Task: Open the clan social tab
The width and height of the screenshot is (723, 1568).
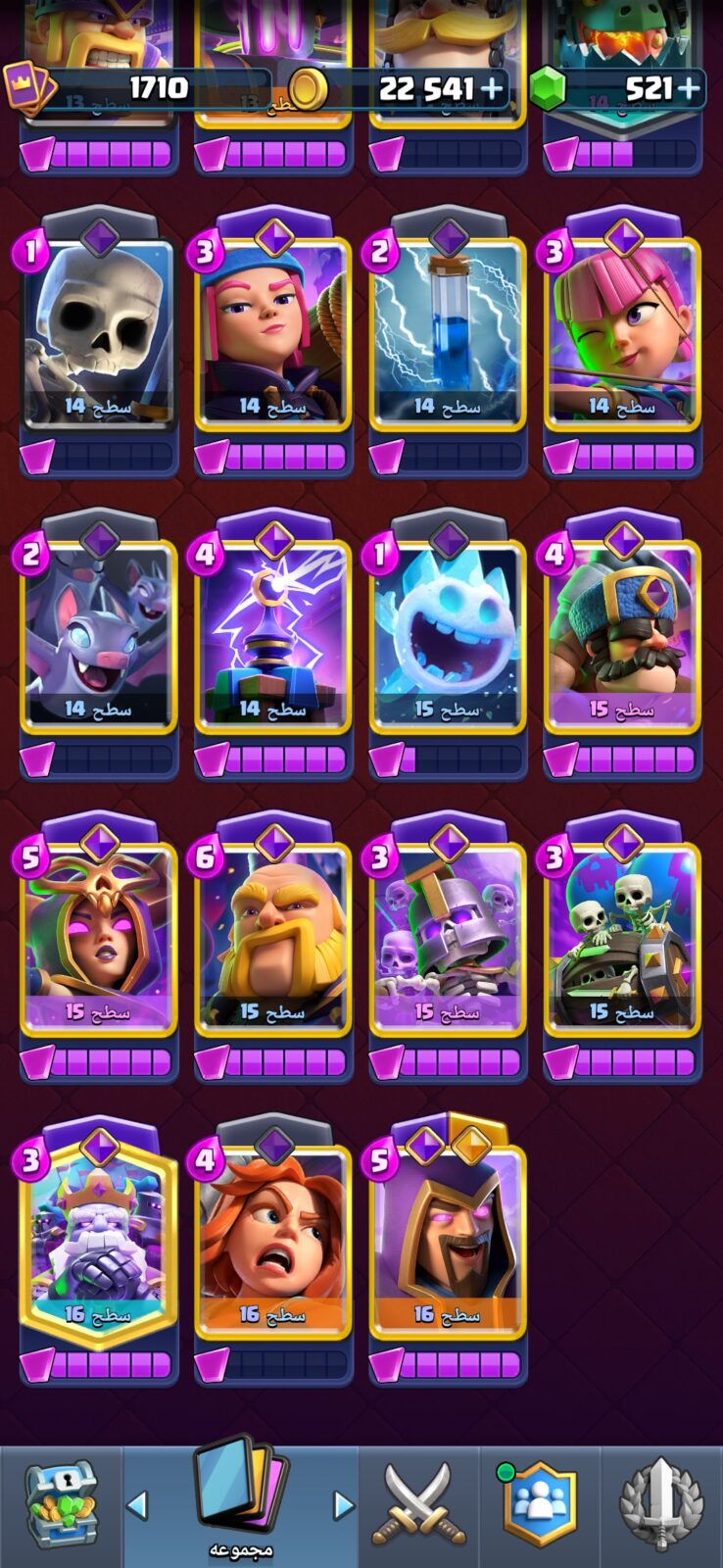Action: pyautogui.click(x=539, y=1505)
